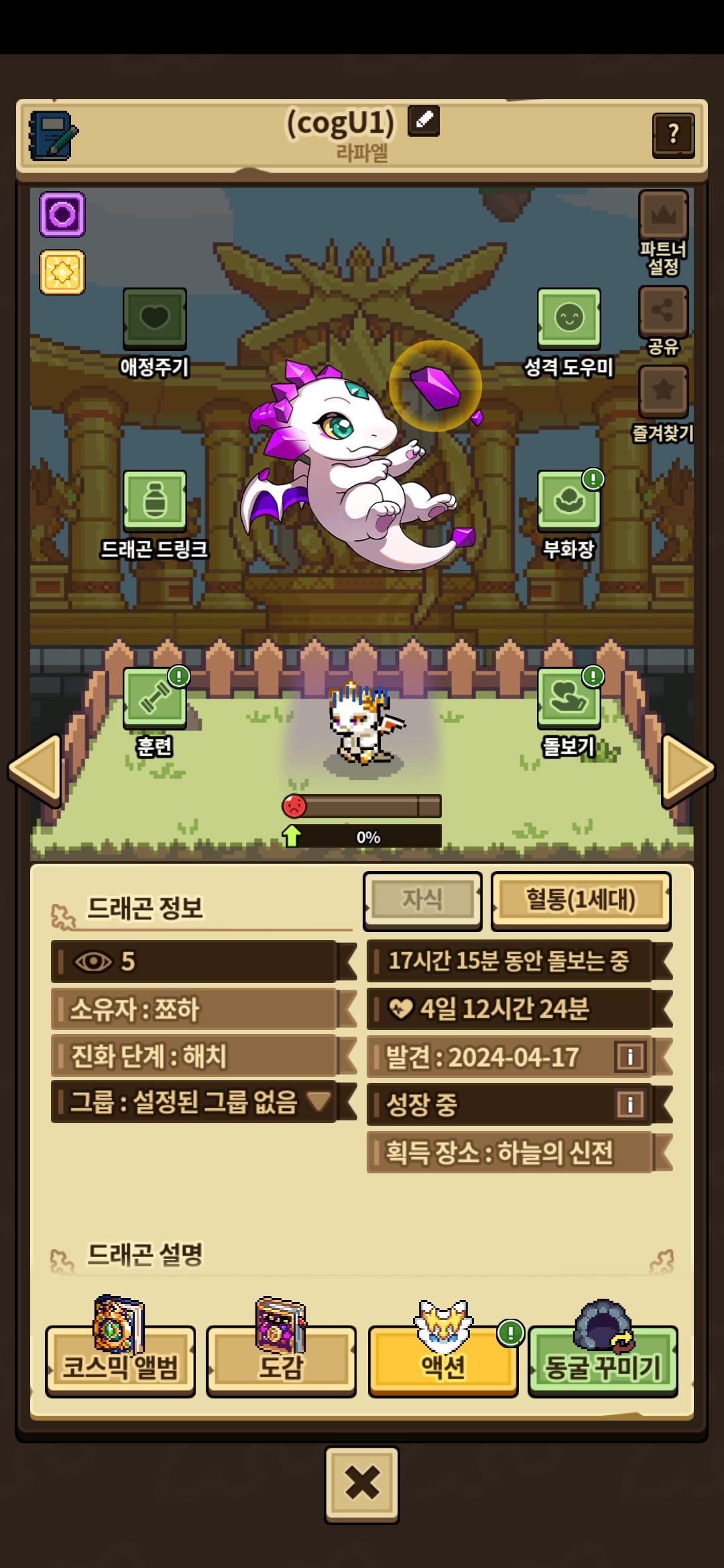Add the dragon to 즐겨찾기 favorites
Screen dimensions: 724x1568
[663, 391]
